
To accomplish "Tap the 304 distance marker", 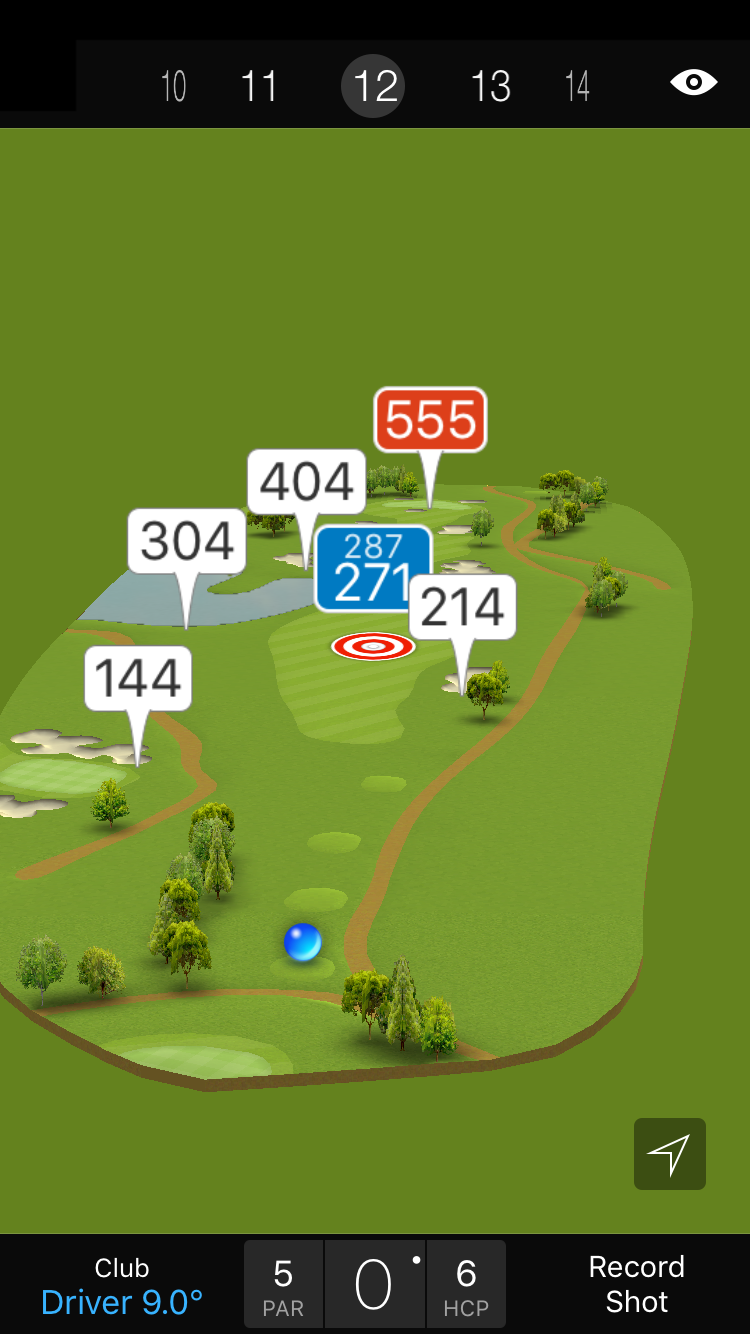I will (x=187, y=541).
